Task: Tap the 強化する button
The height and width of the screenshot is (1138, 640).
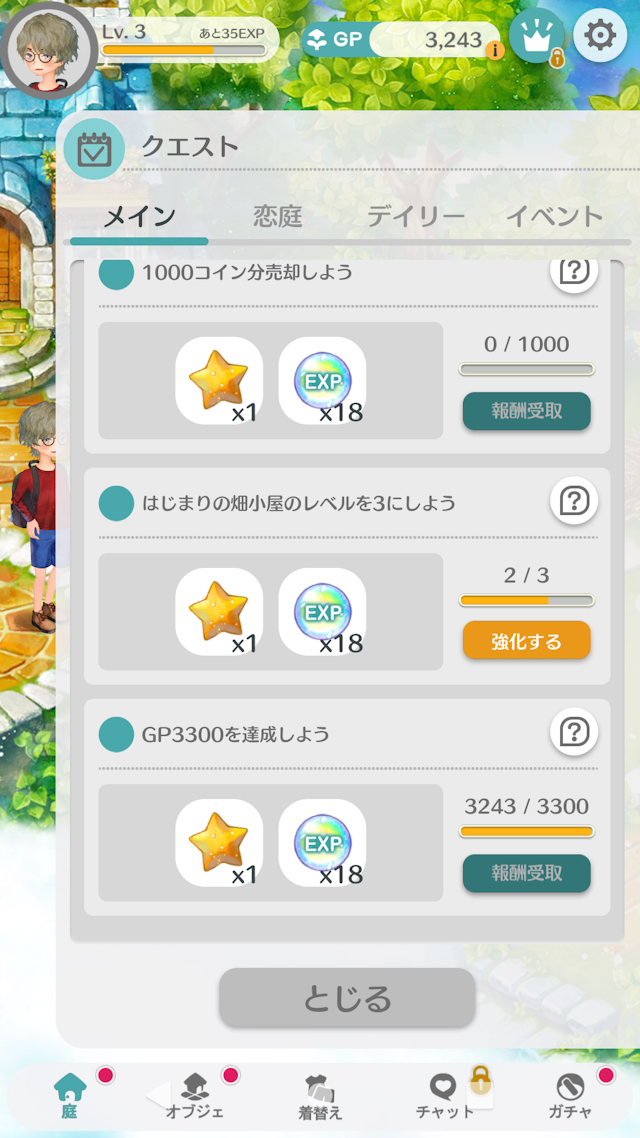Action: (526, 641)
